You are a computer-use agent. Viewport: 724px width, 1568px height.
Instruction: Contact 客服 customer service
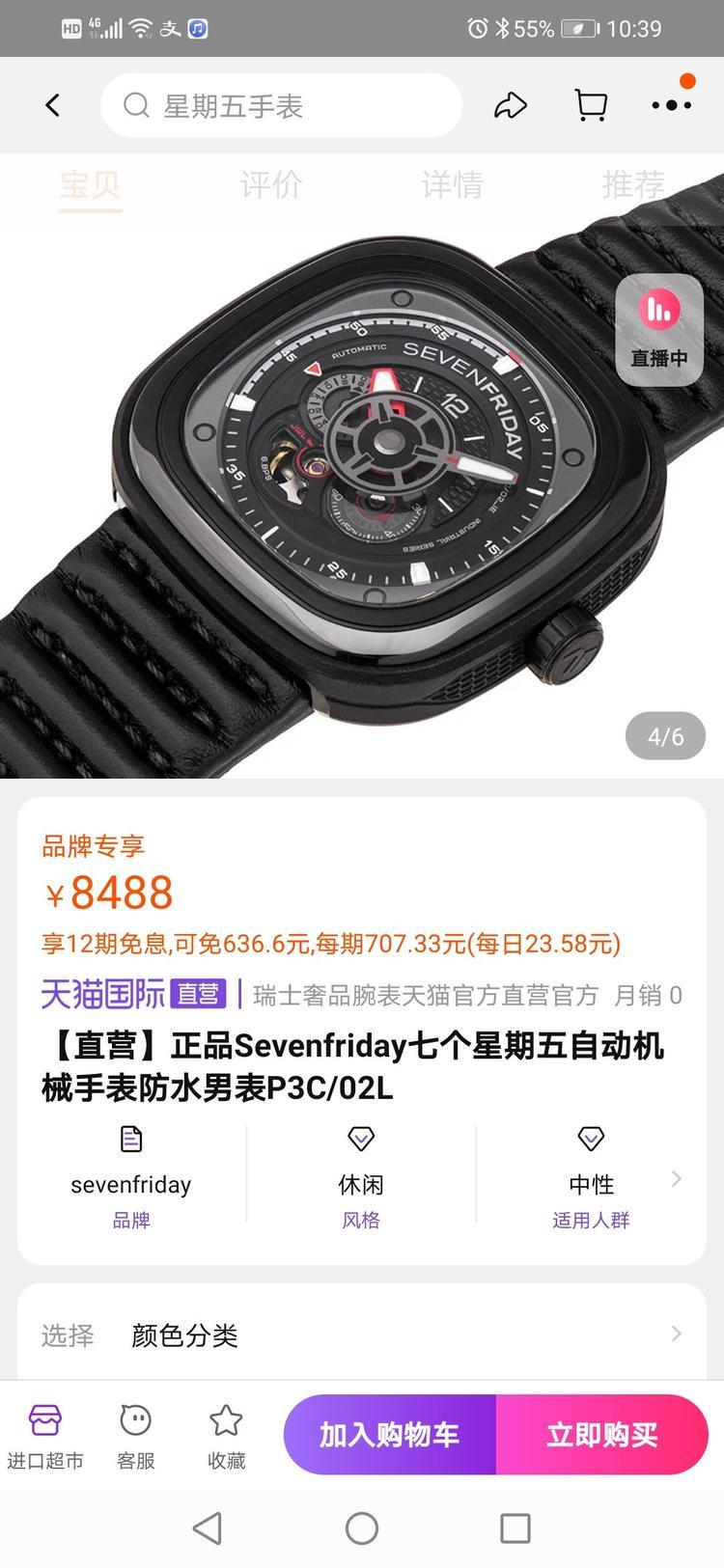[x=135, y=1435]
